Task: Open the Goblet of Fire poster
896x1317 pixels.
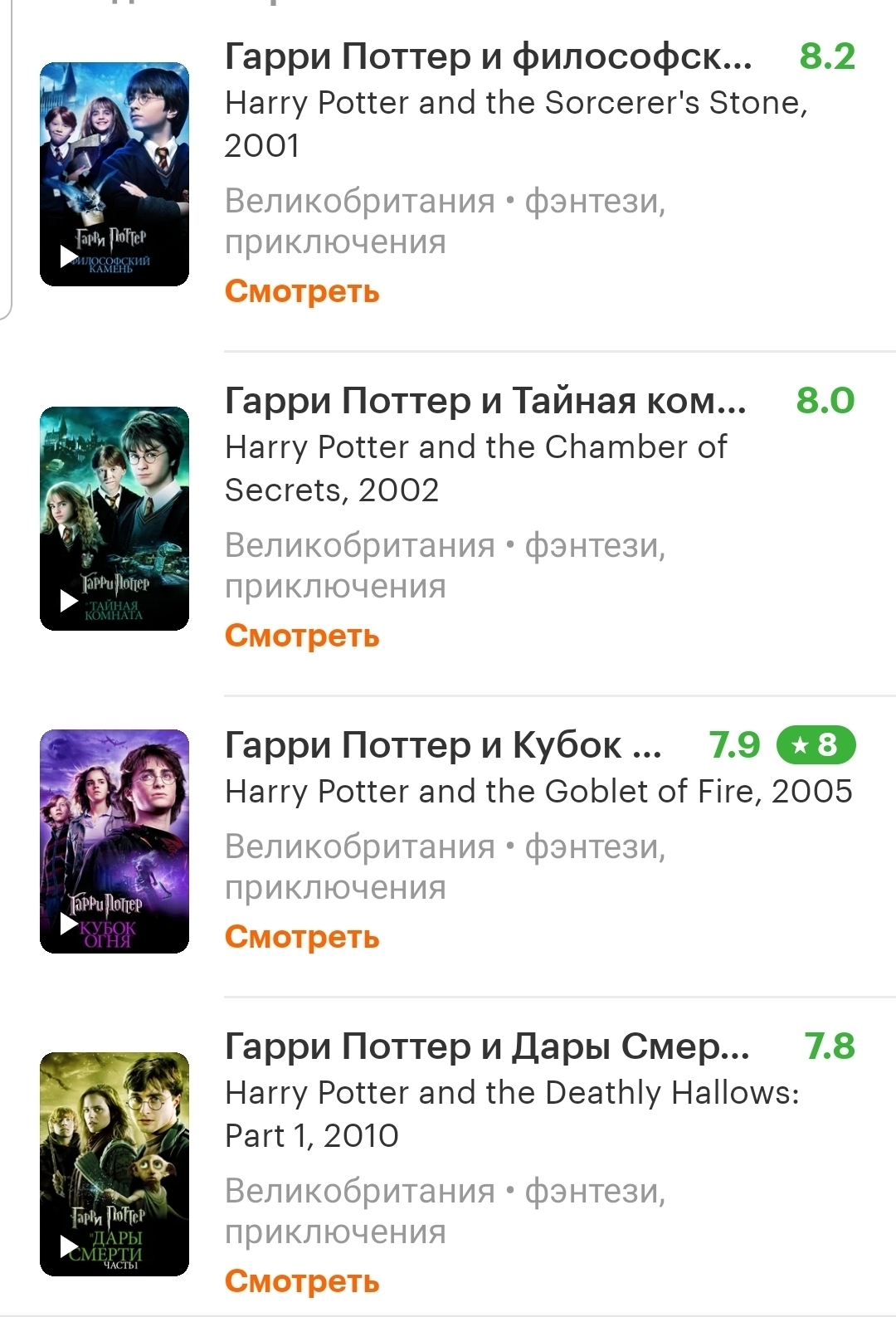Action: pos(114,841)
